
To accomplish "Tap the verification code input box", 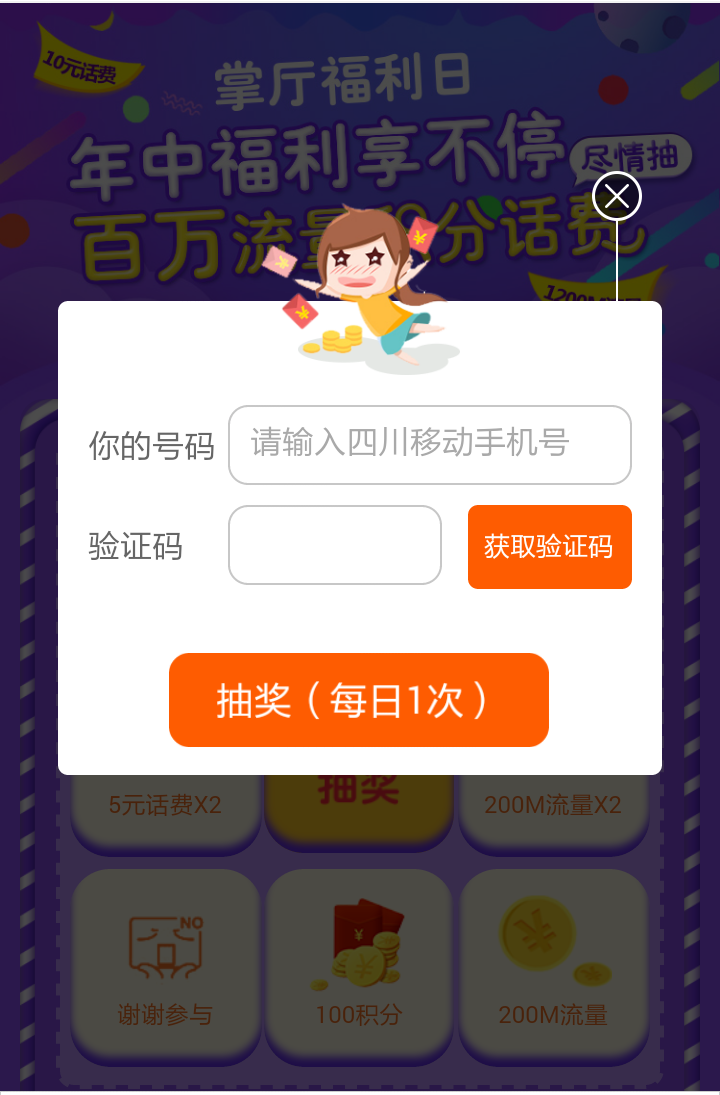I will click(335, 545).
